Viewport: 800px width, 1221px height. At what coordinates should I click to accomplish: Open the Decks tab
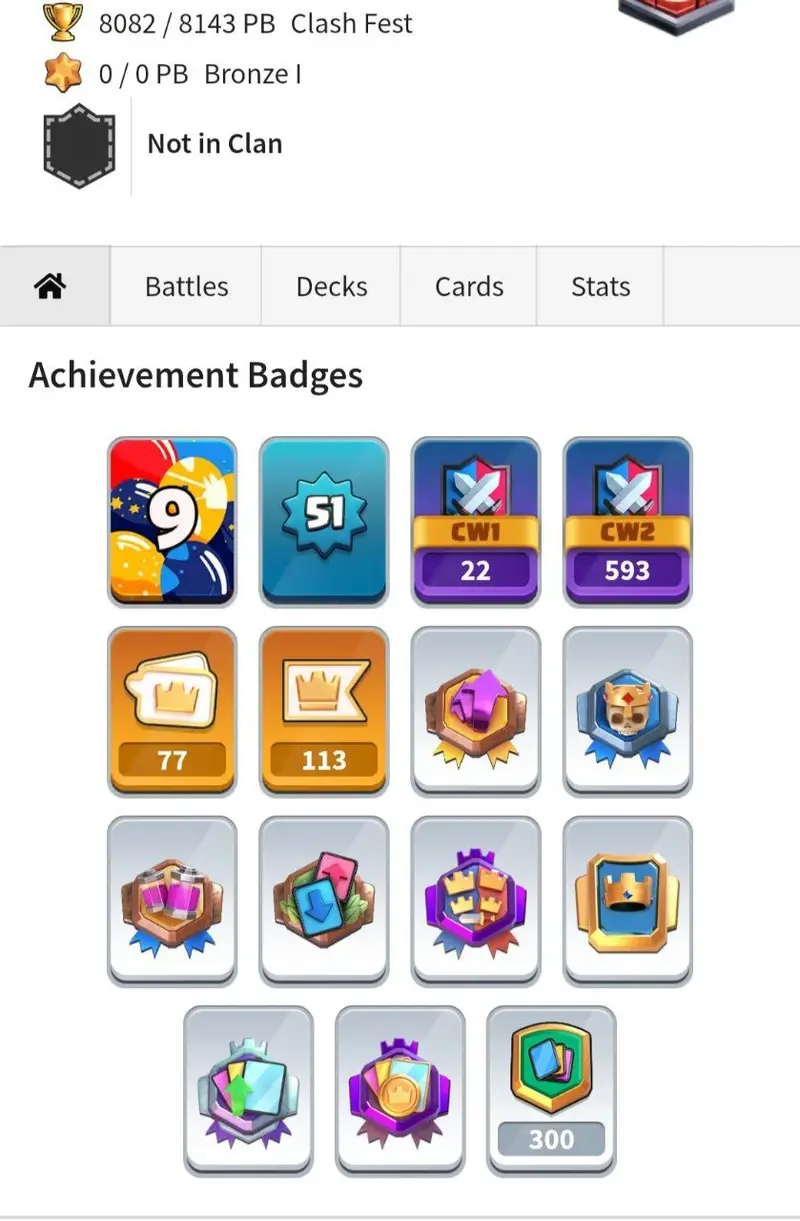point(331,287)
